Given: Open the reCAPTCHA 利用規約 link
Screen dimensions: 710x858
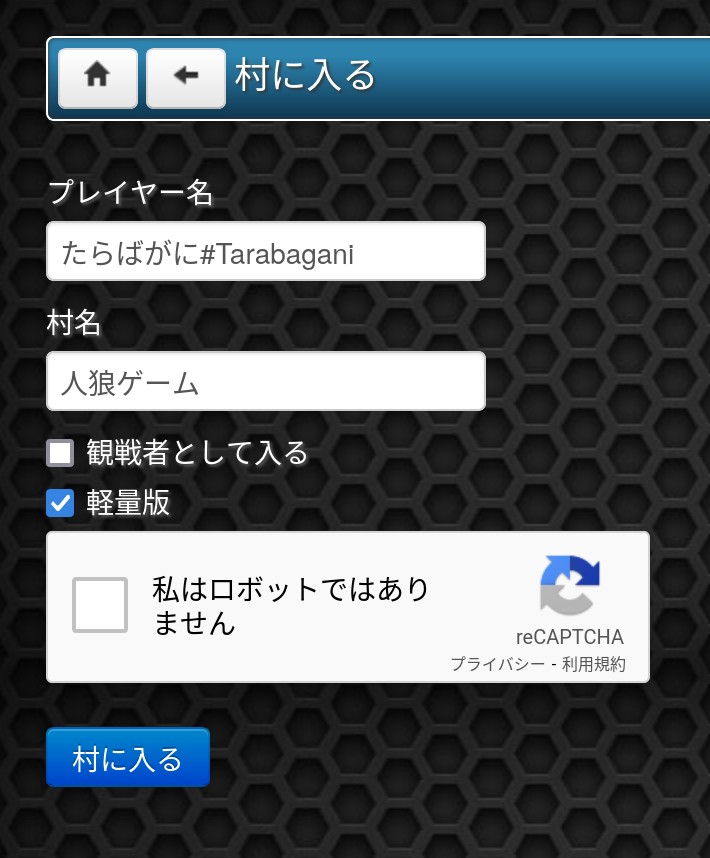Looking at the screenshot, I should coord(593,664).
